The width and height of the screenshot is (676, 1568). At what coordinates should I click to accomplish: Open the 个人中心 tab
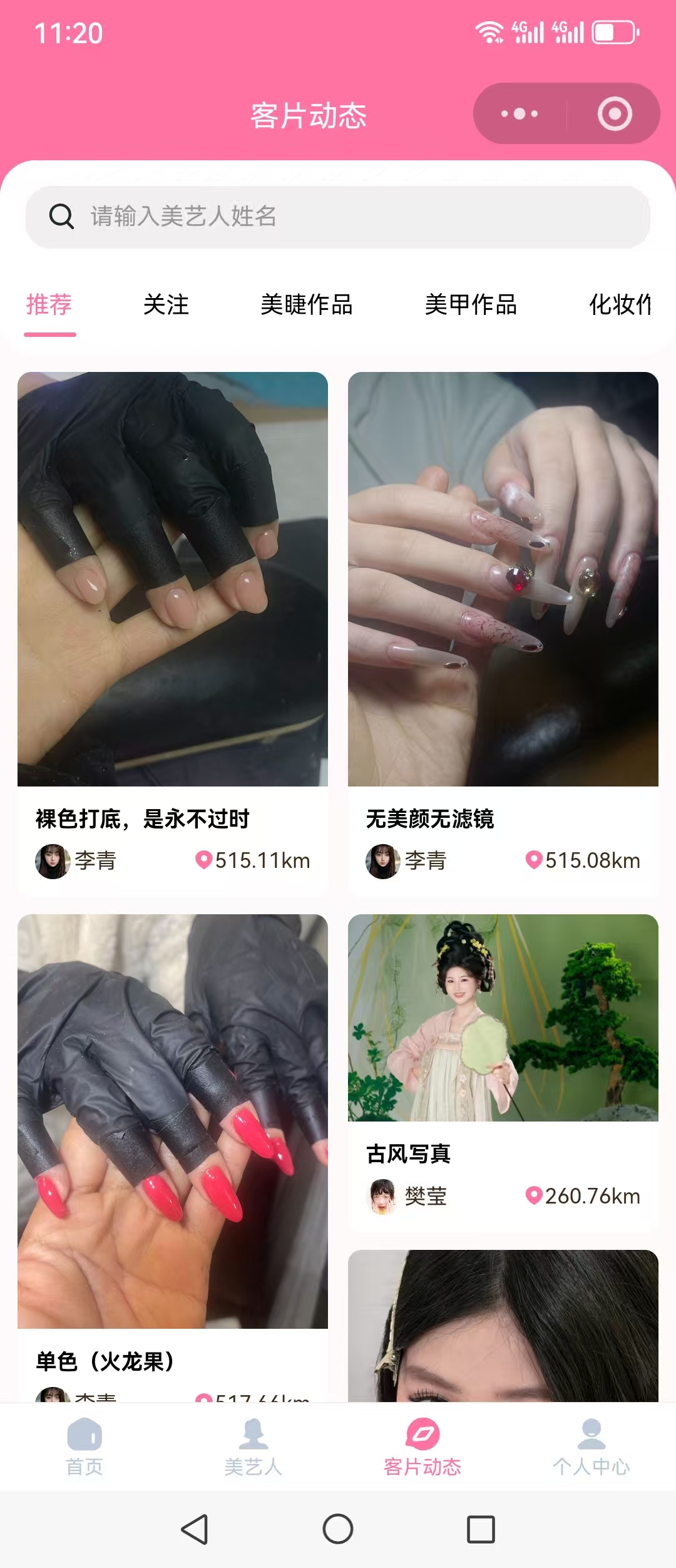point(591,1448)
